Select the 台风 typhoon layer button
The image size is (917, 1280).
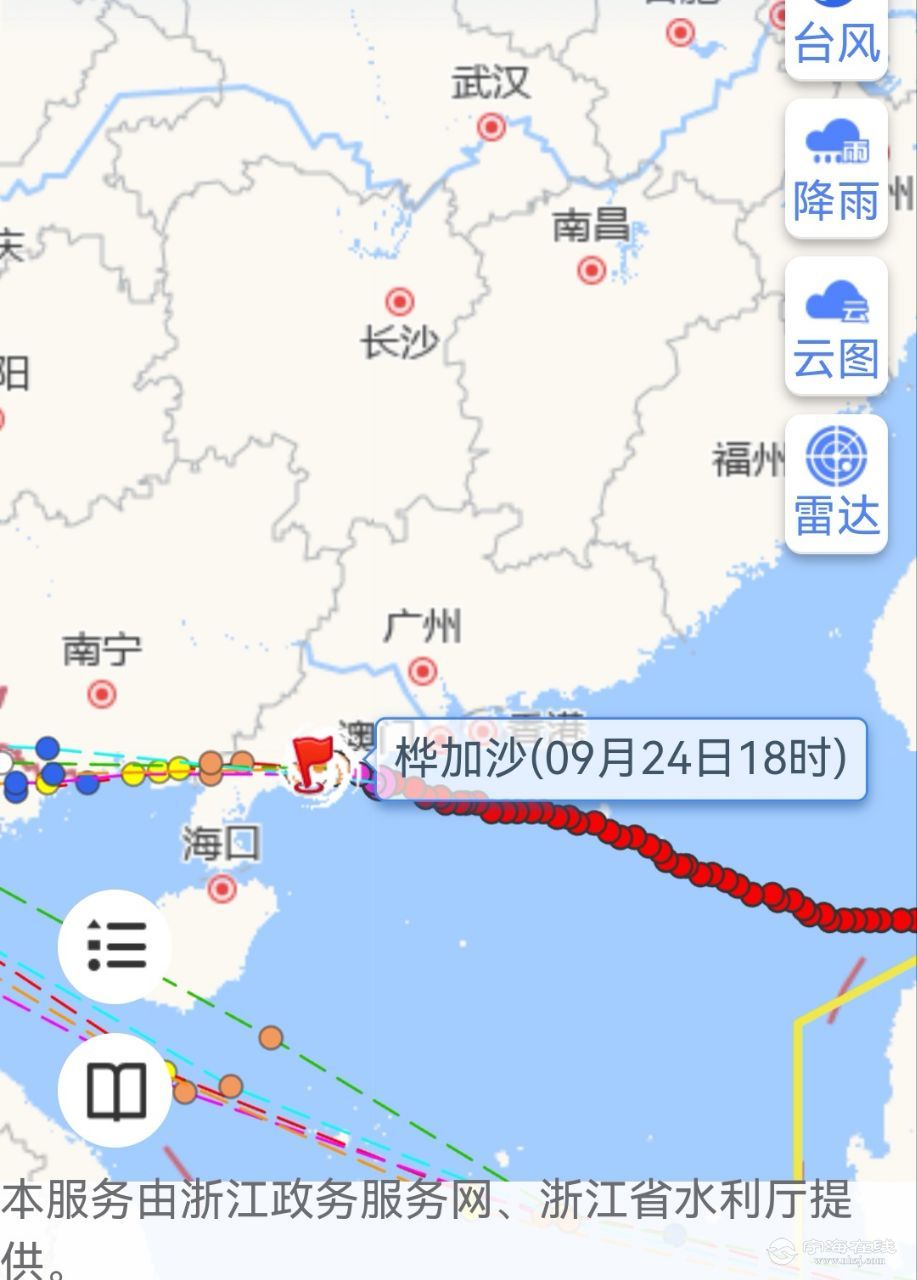(836, 35)
